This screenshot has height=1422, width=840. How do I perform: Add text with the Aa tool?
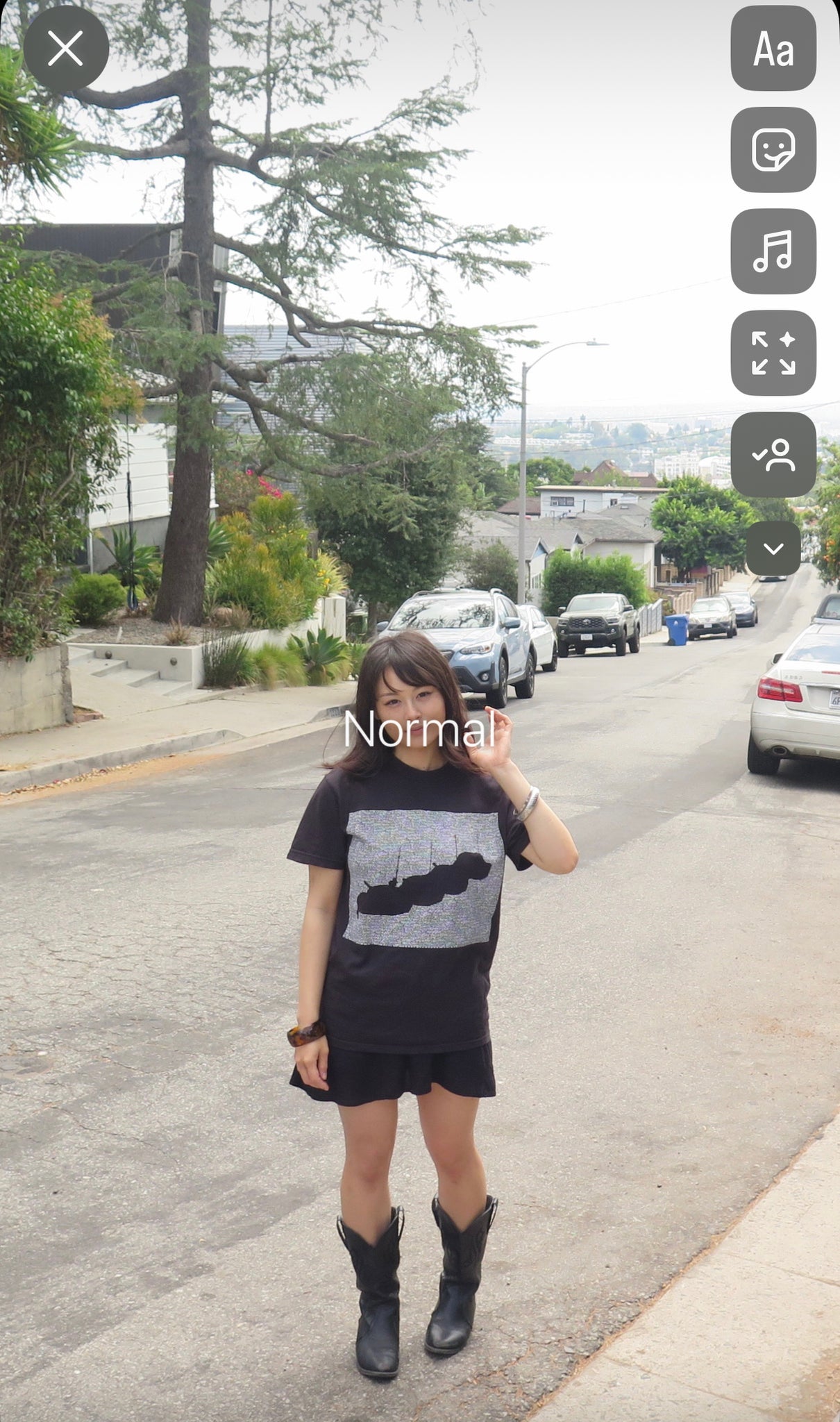(773, 49)
